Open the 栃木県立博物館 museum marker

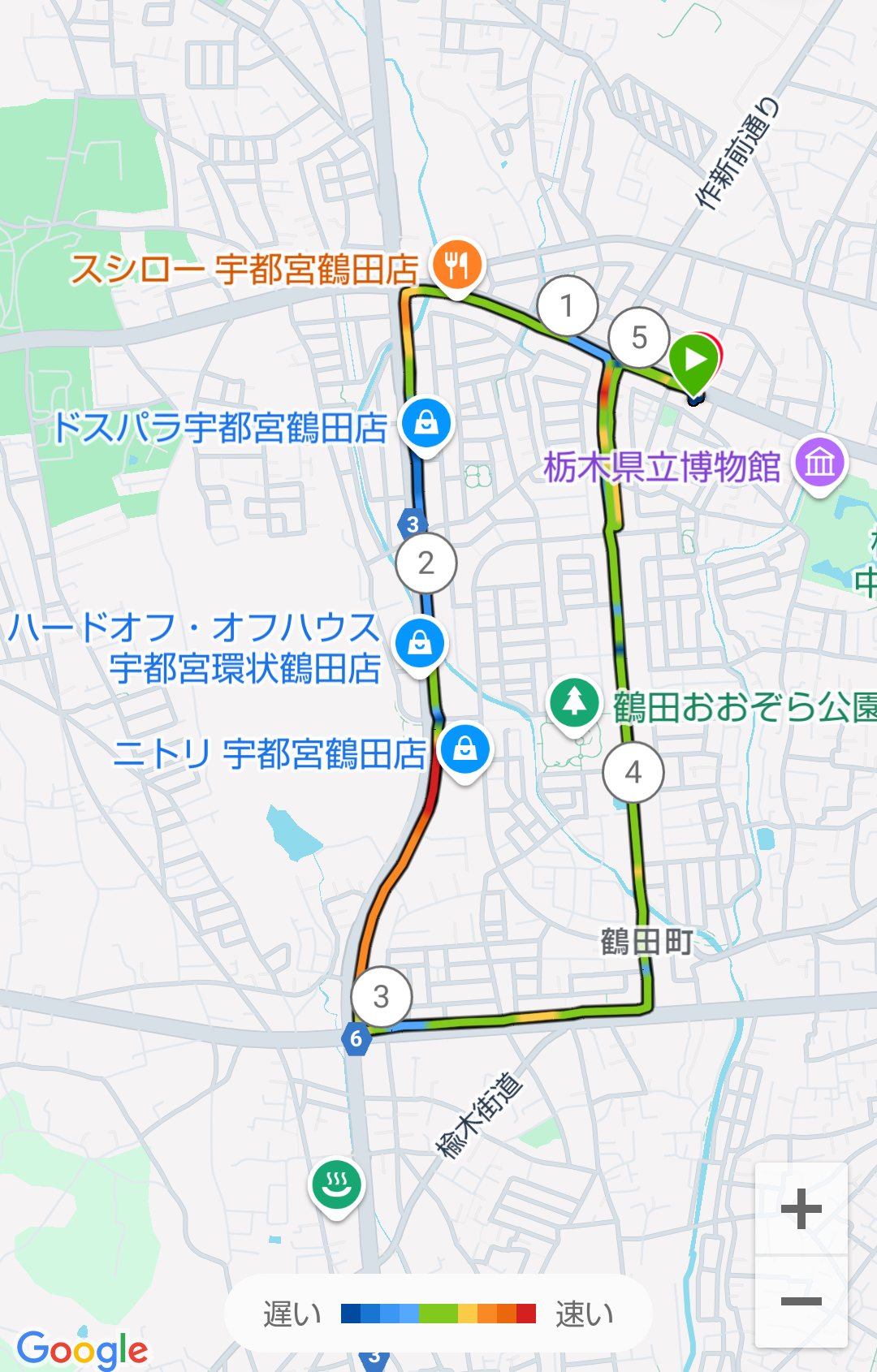click(820, 463)
